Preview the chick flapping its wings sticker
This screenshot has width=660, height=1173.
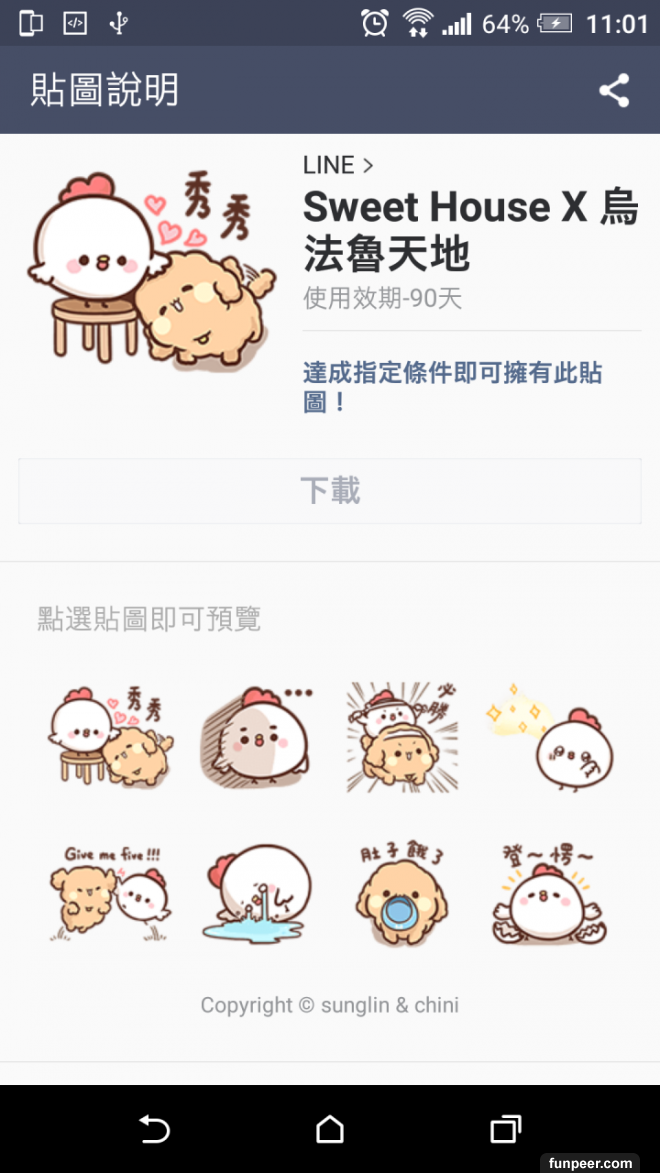coord(549,893)
